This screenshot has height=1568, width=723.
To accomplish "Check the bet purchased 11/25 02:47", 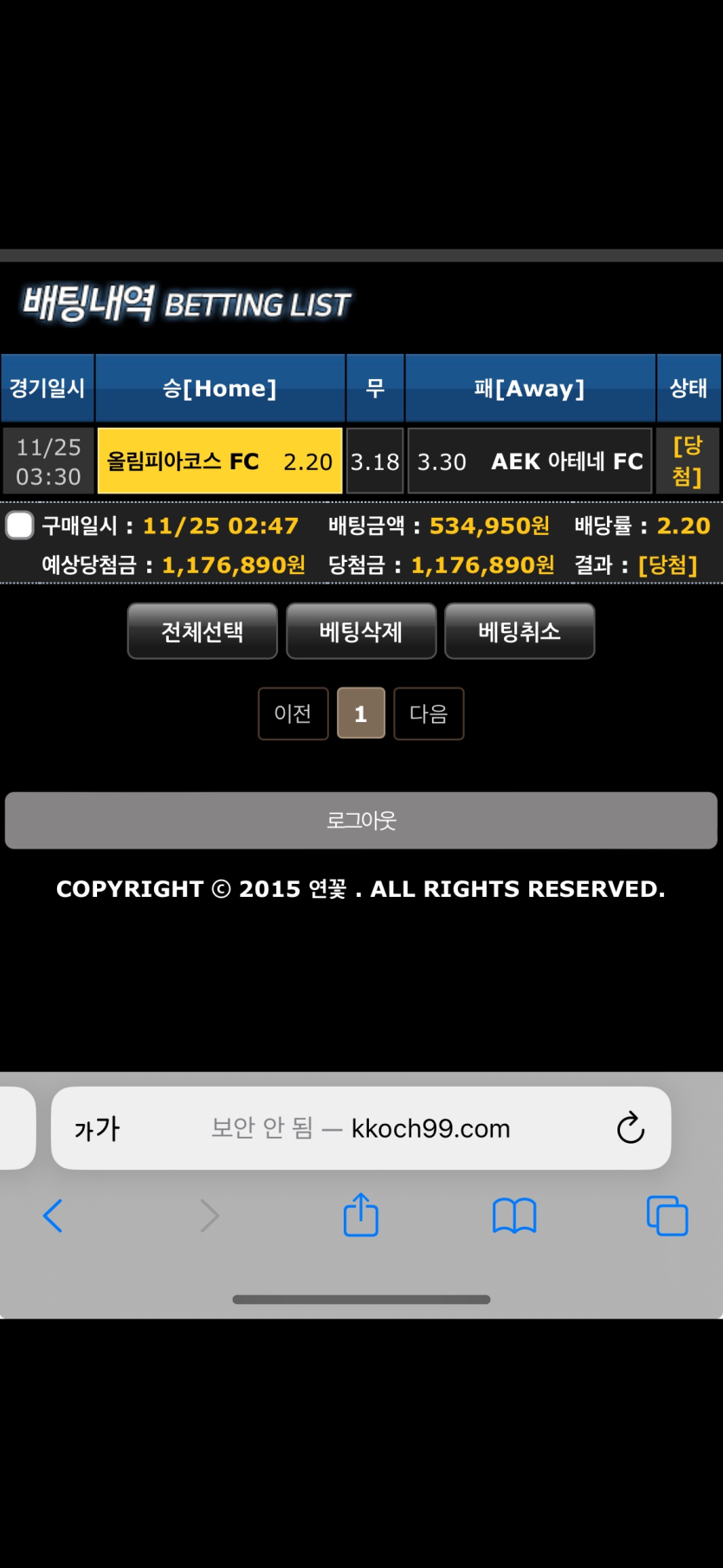I will point(20,525).
